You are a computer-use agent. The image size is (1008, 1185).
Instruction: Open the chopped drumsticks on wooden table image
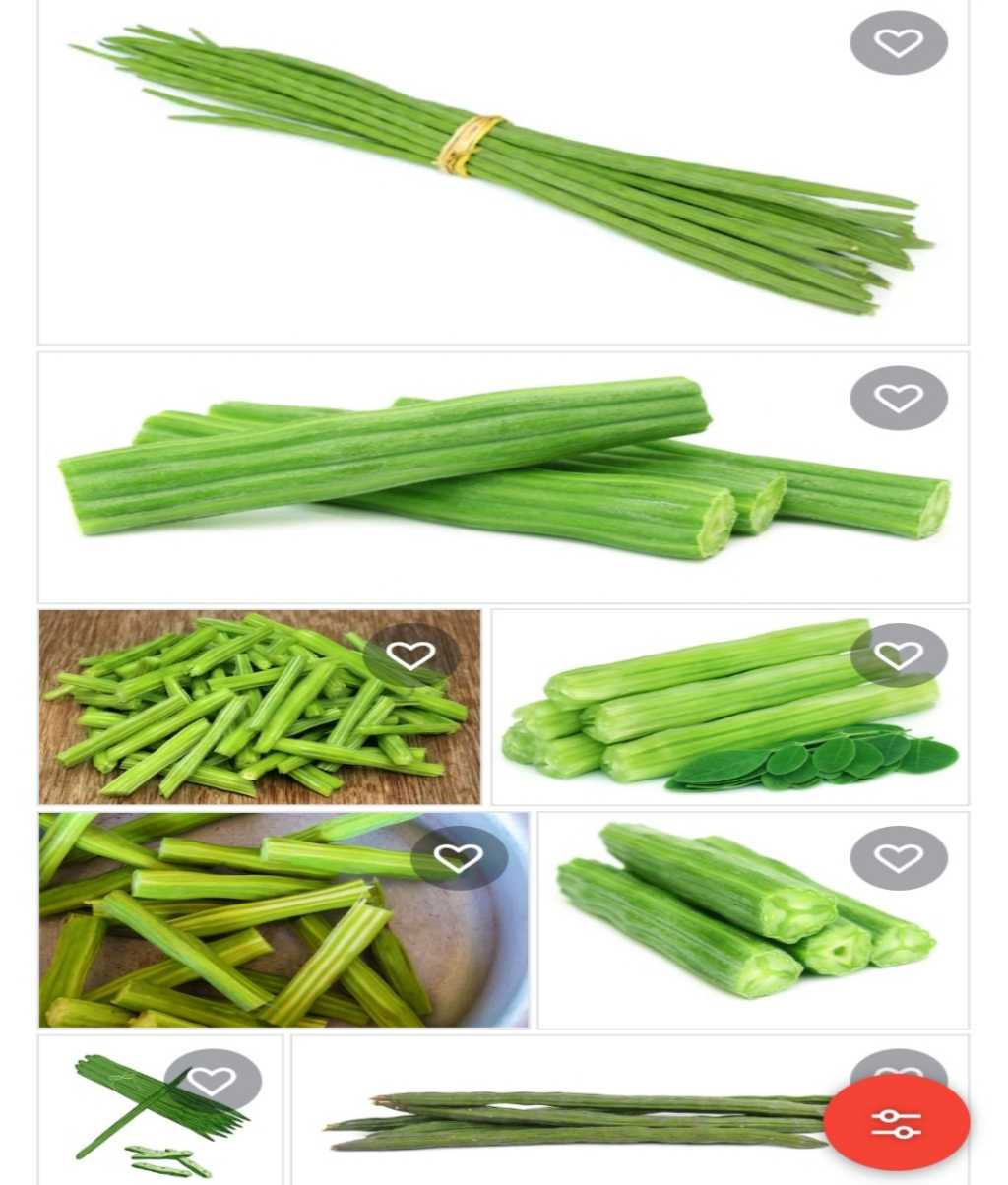[x=217, y=718]
